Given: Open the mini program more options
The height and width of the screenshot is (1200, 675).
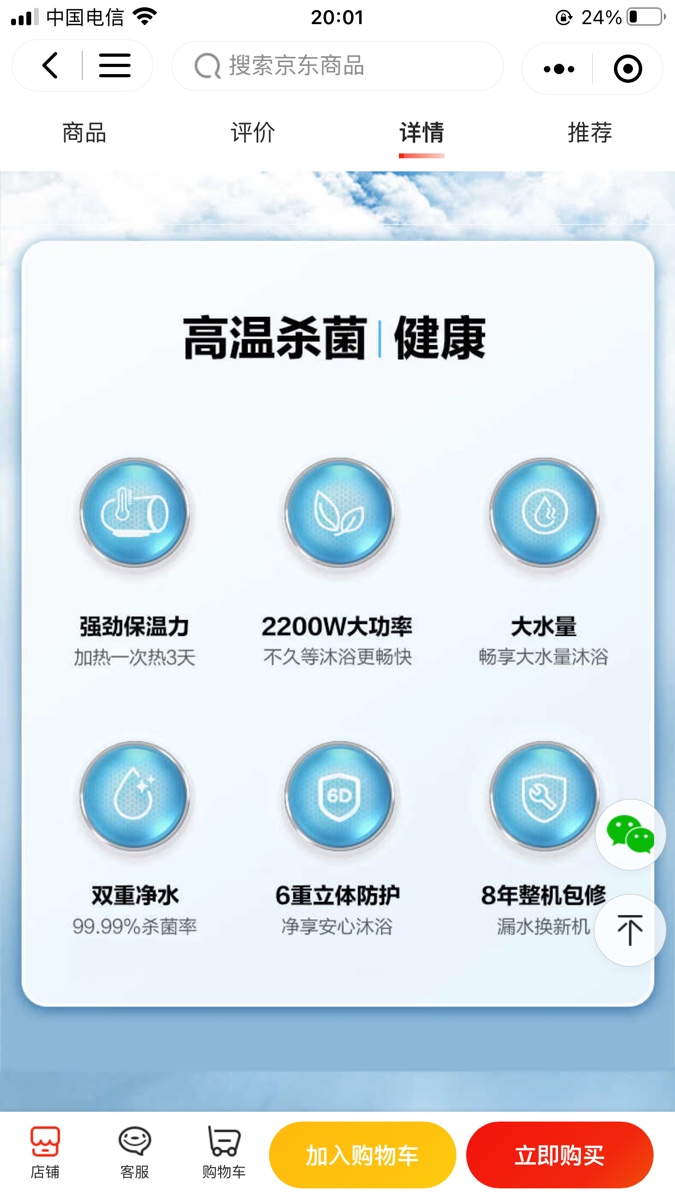Looking at the screenshot, I should click(558, 69).
